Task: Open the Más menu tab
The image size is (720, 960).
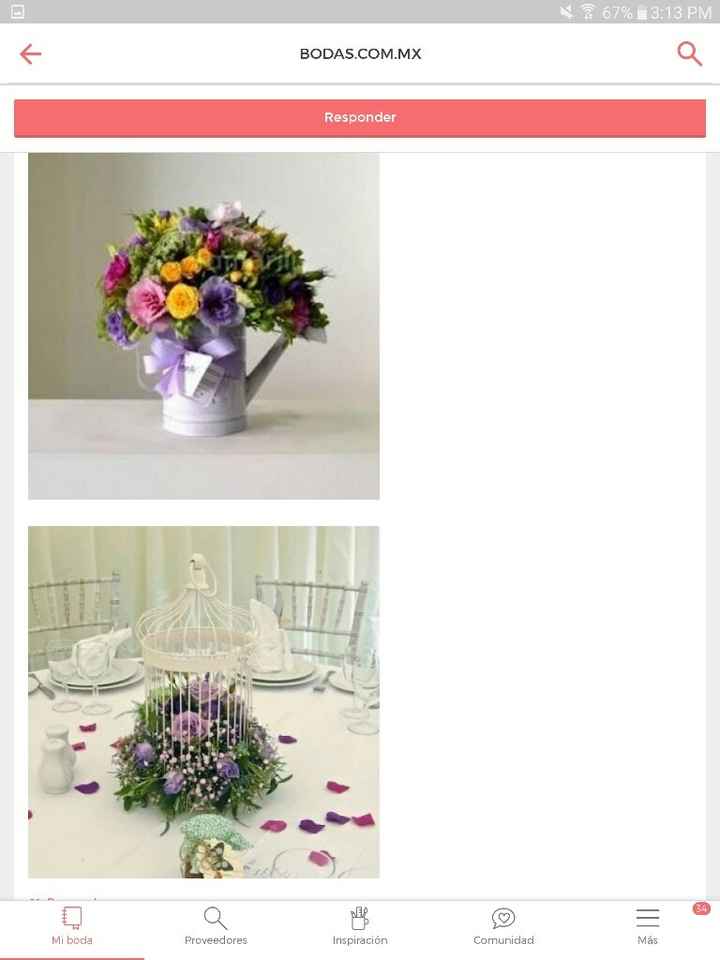Action: [x=648, y=926]
